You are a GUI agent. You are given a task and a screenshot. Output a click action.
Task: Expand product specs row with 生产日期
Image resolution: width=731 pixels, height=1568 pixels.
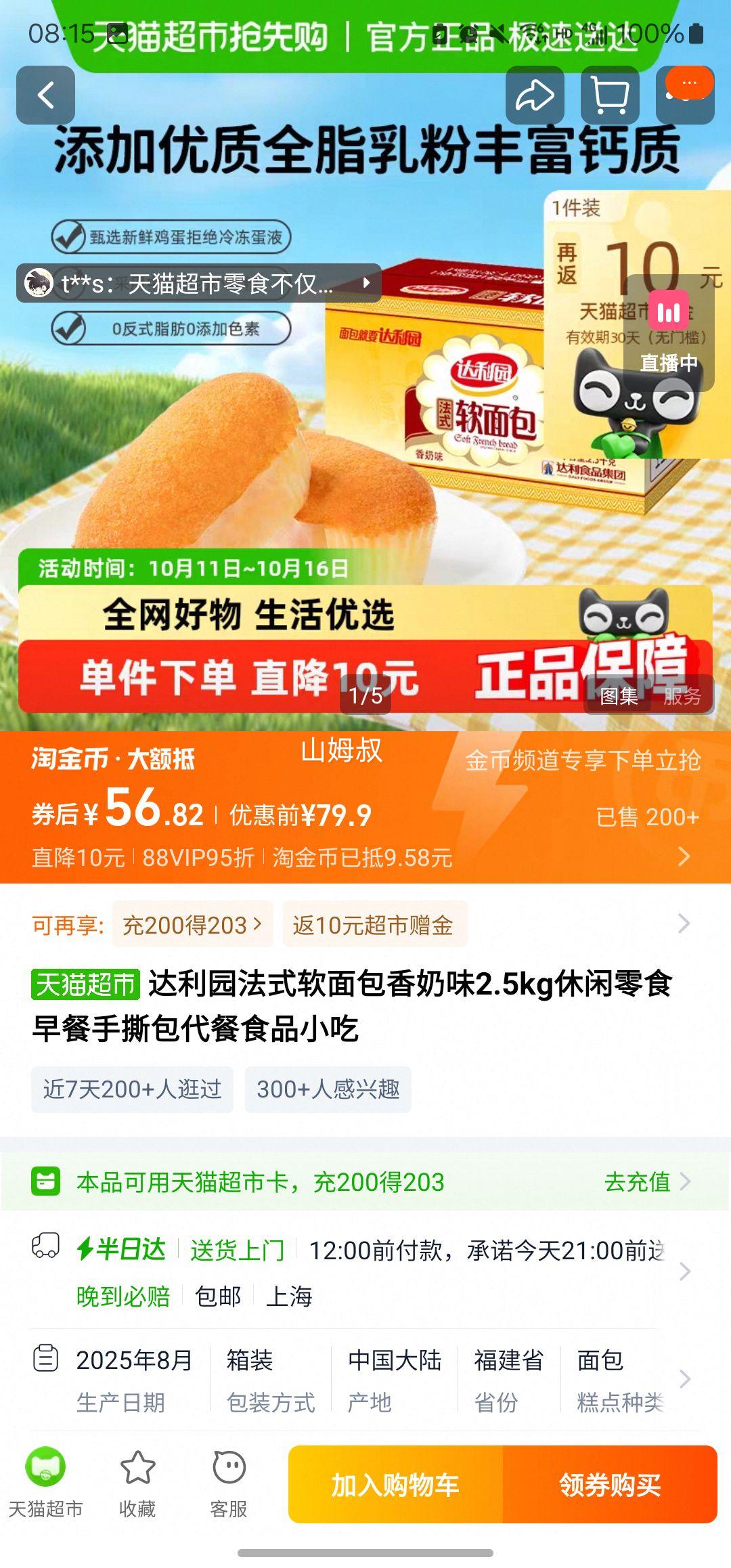click(365, 1380)
